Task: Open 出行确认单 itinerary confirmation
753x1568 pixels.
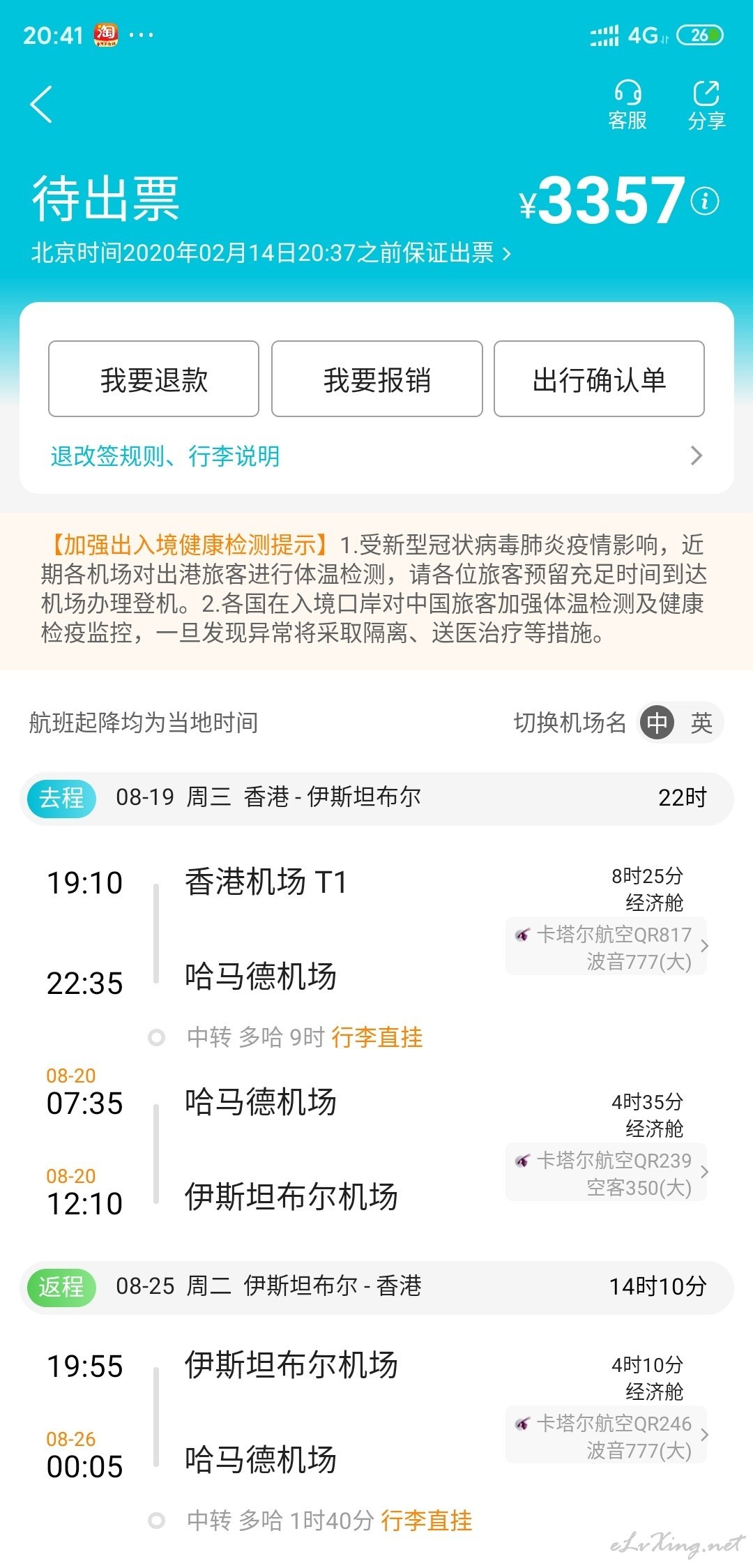Action: click(x=599, y=379)
